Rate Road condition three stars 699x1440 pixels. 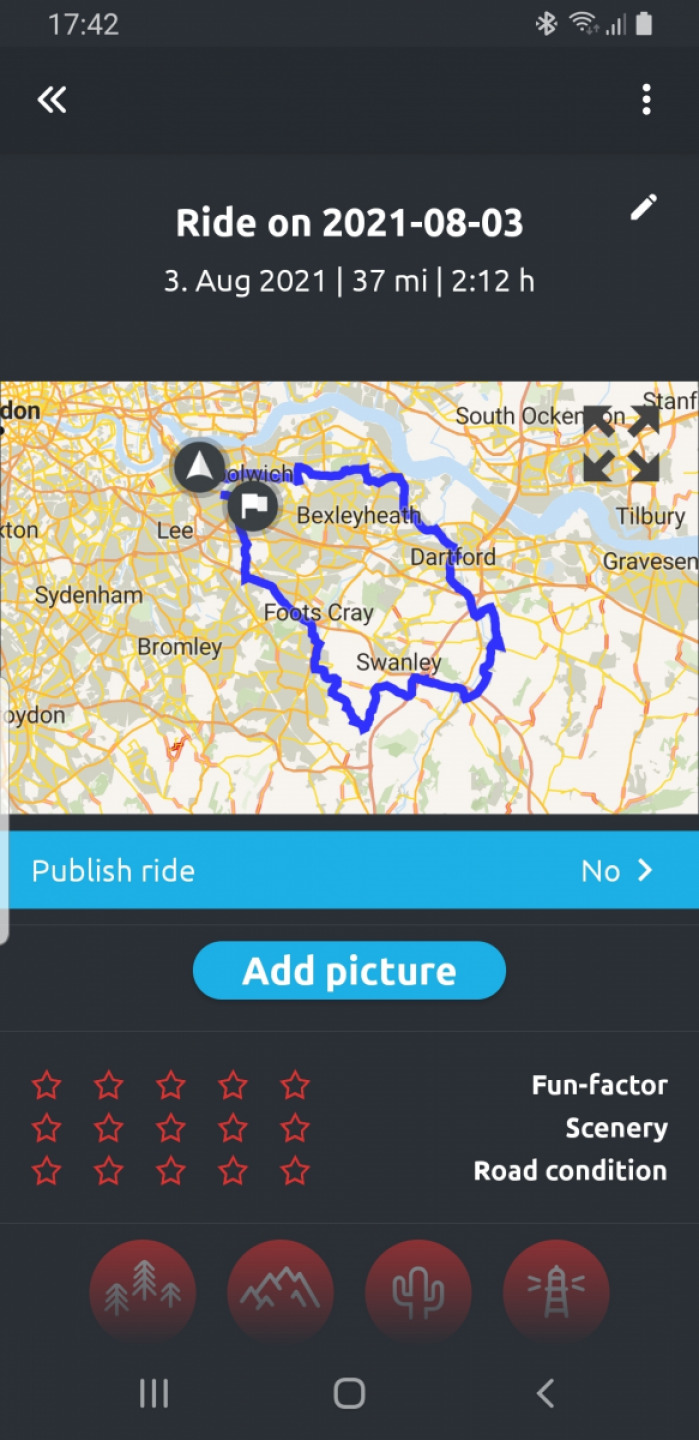[171, 1171]
